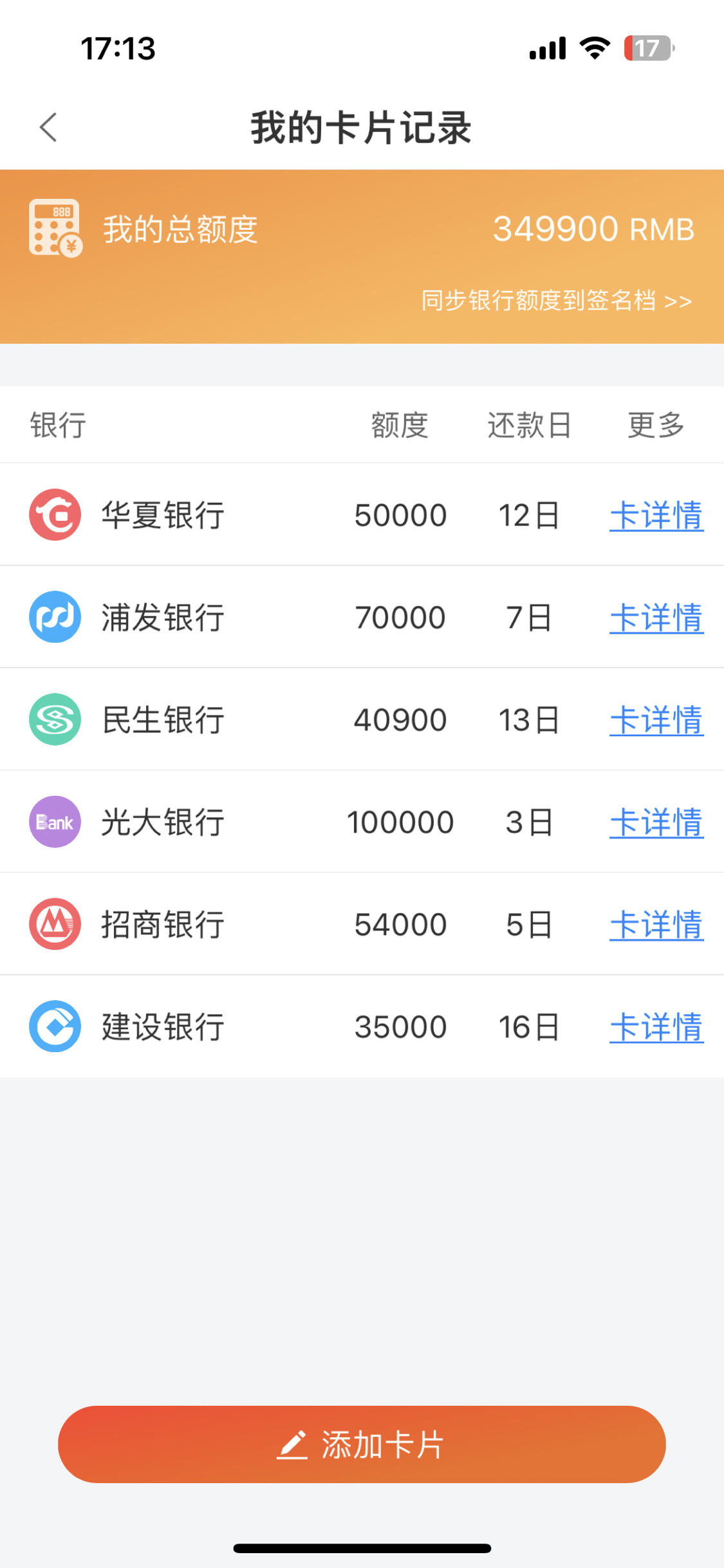Viewport: 724px width, 1568px height.
Task: View 卡详情 for 浦发银行
Action: (x=656, y=618)
